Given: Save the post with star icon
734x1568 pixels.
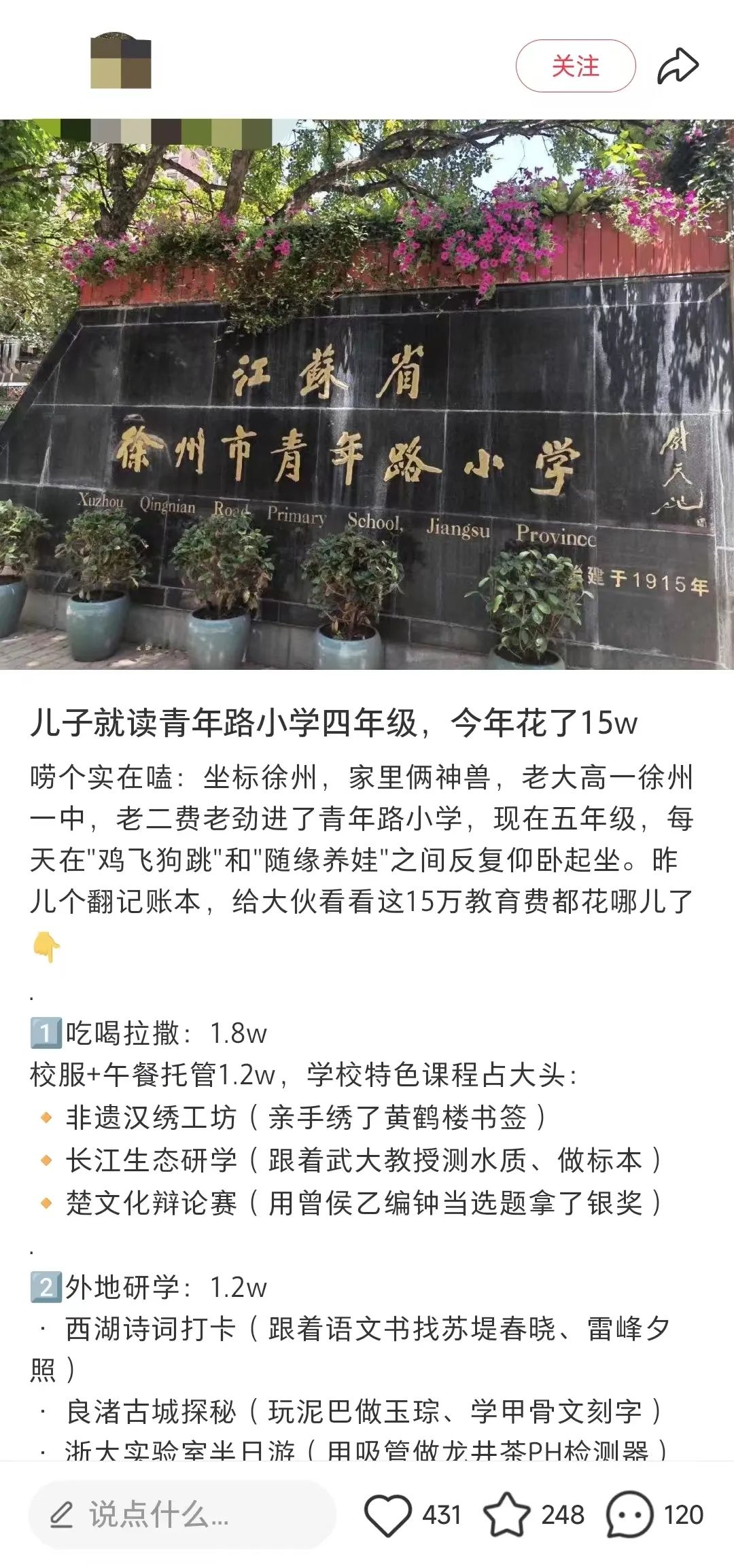Looking at the screenshot, I should tap(506, 1514).
